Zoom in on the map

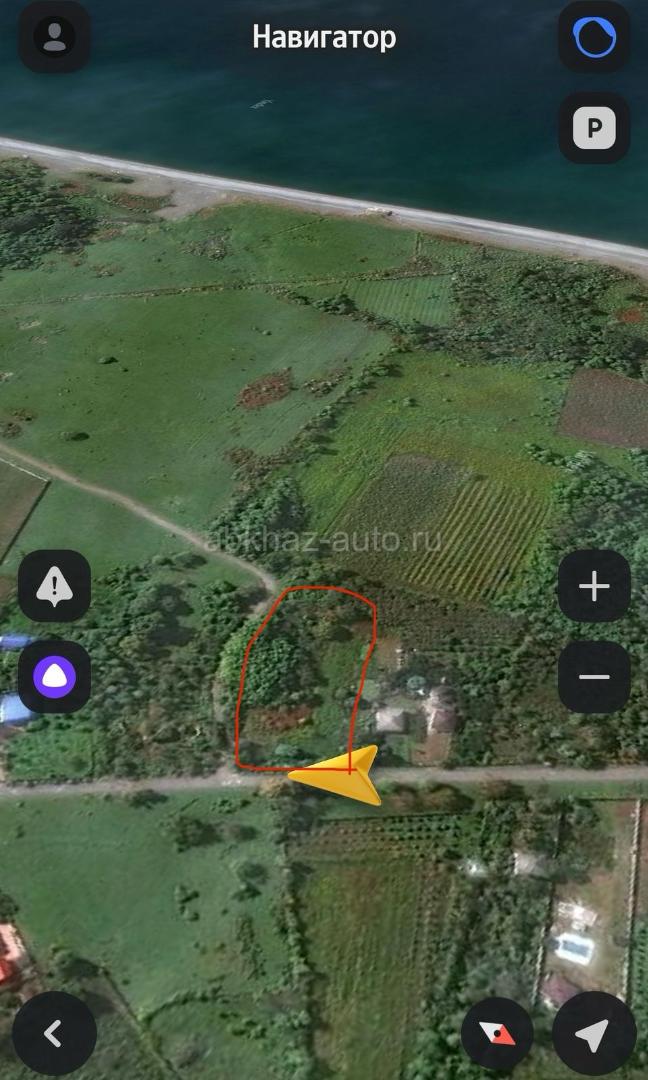pos(594,586)
